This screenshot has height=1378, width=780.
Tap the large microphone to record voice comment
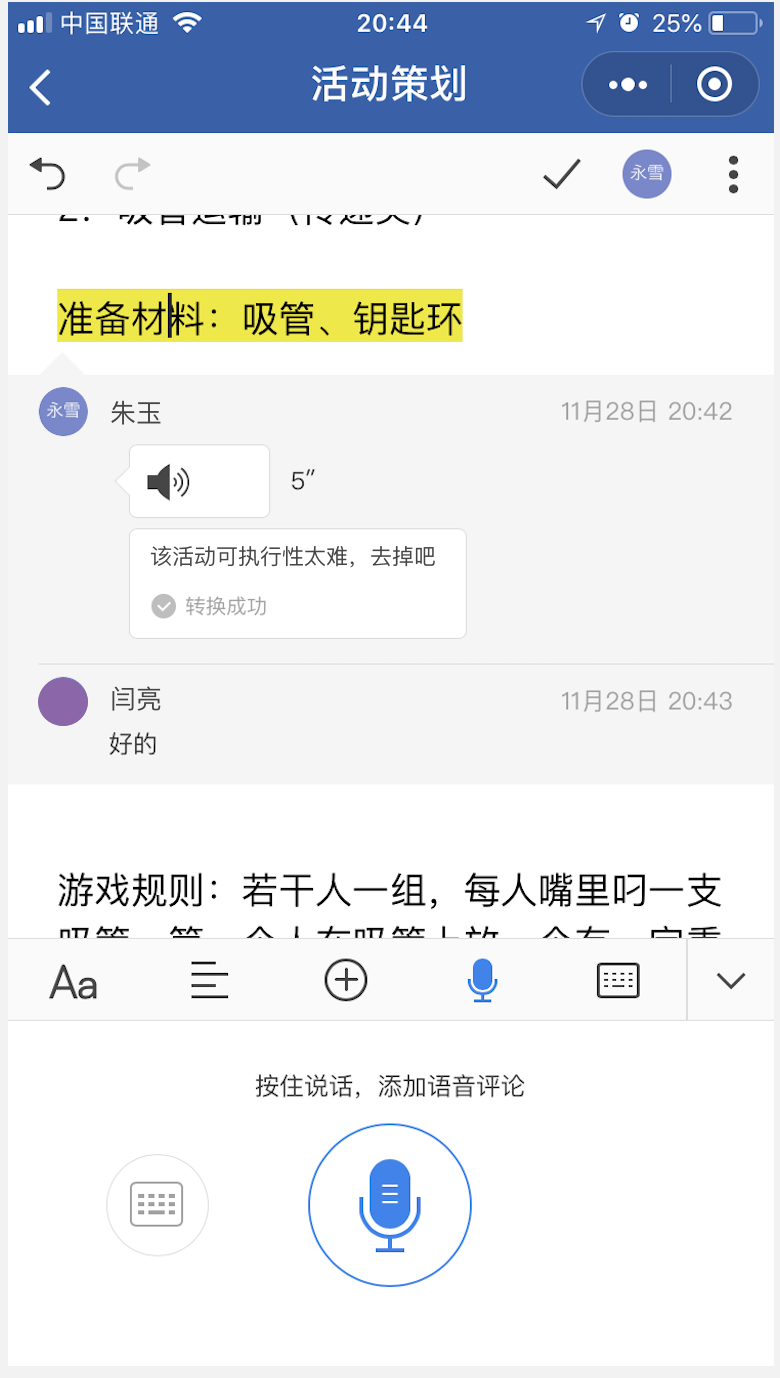pyautogui.click(x=389, y=1205)
